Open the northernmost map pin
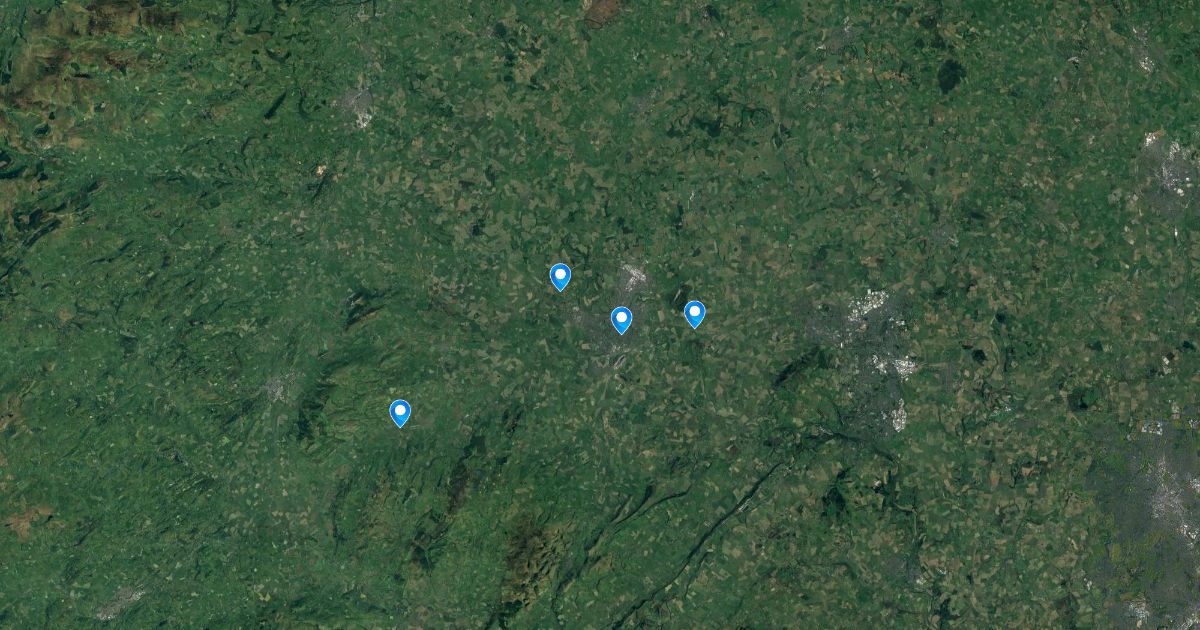This screenshot has width=1200, height=630. [x=560, y=276]
